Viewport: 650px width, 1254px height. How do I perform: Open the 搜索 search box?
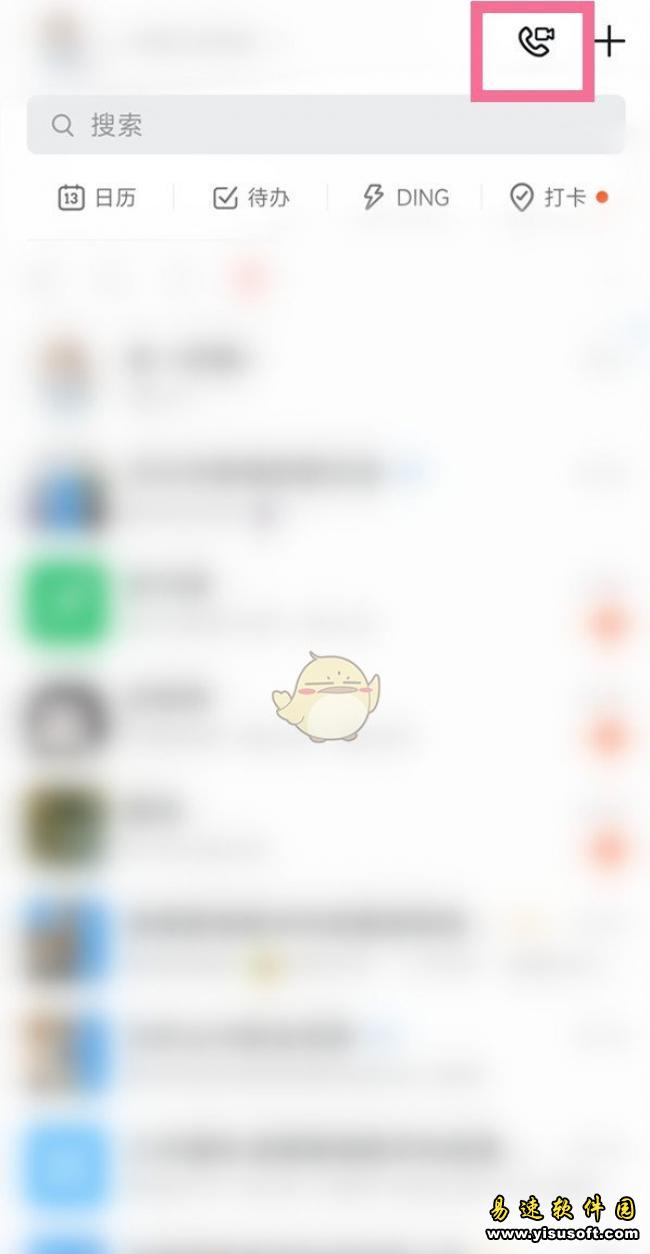coord(325,125)
